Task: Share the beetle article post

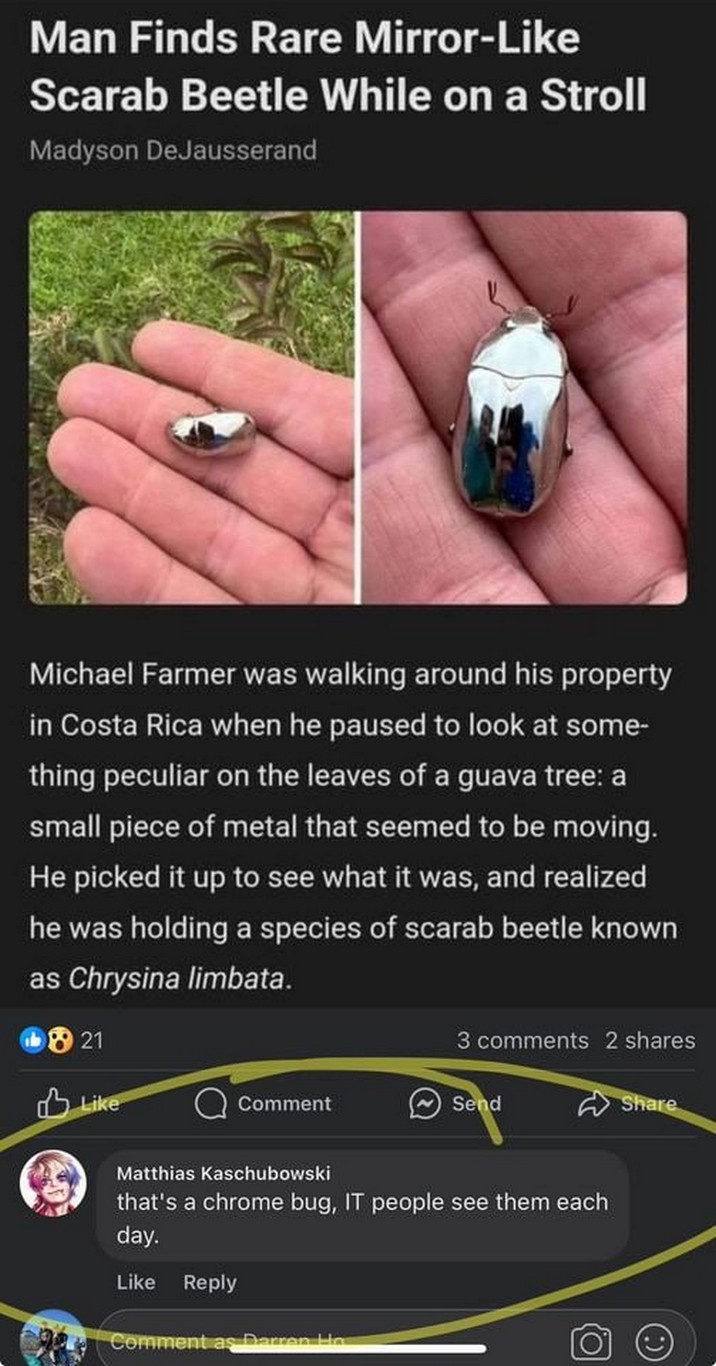Action: 628,1104
